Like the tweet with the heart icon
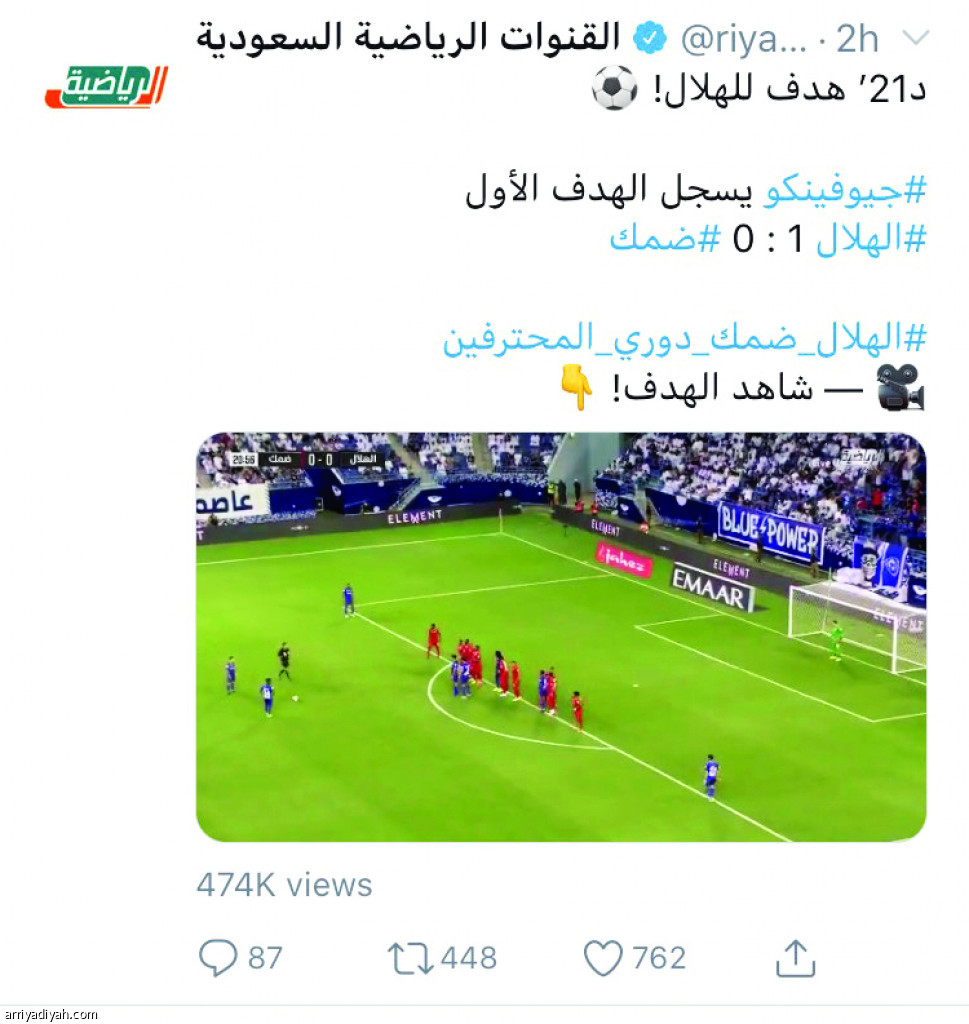The width and height of the screenshot is (969, 1024). click(603, 958)
